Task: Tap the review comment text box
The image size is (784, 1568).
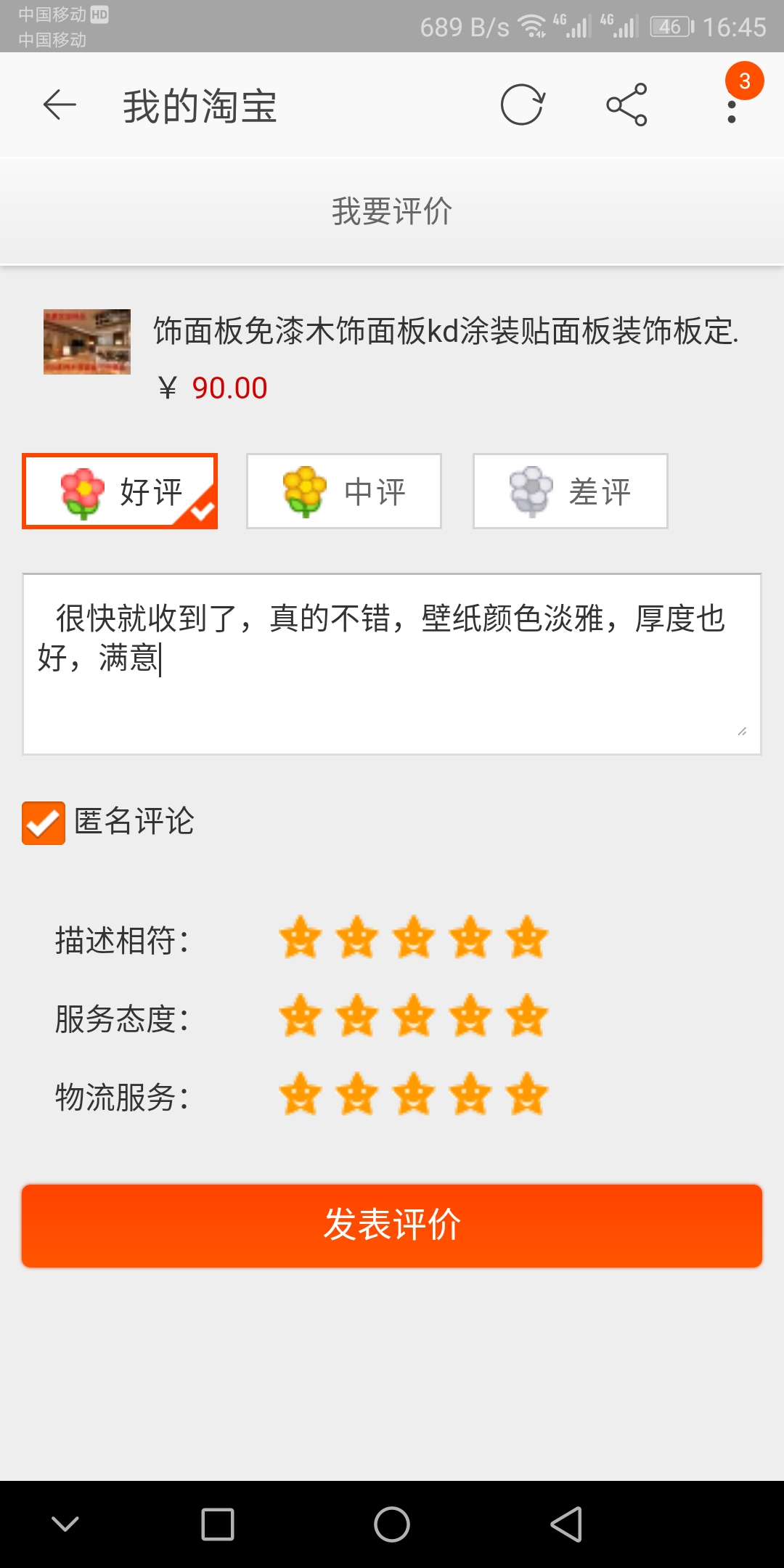Action: (392, 664)
